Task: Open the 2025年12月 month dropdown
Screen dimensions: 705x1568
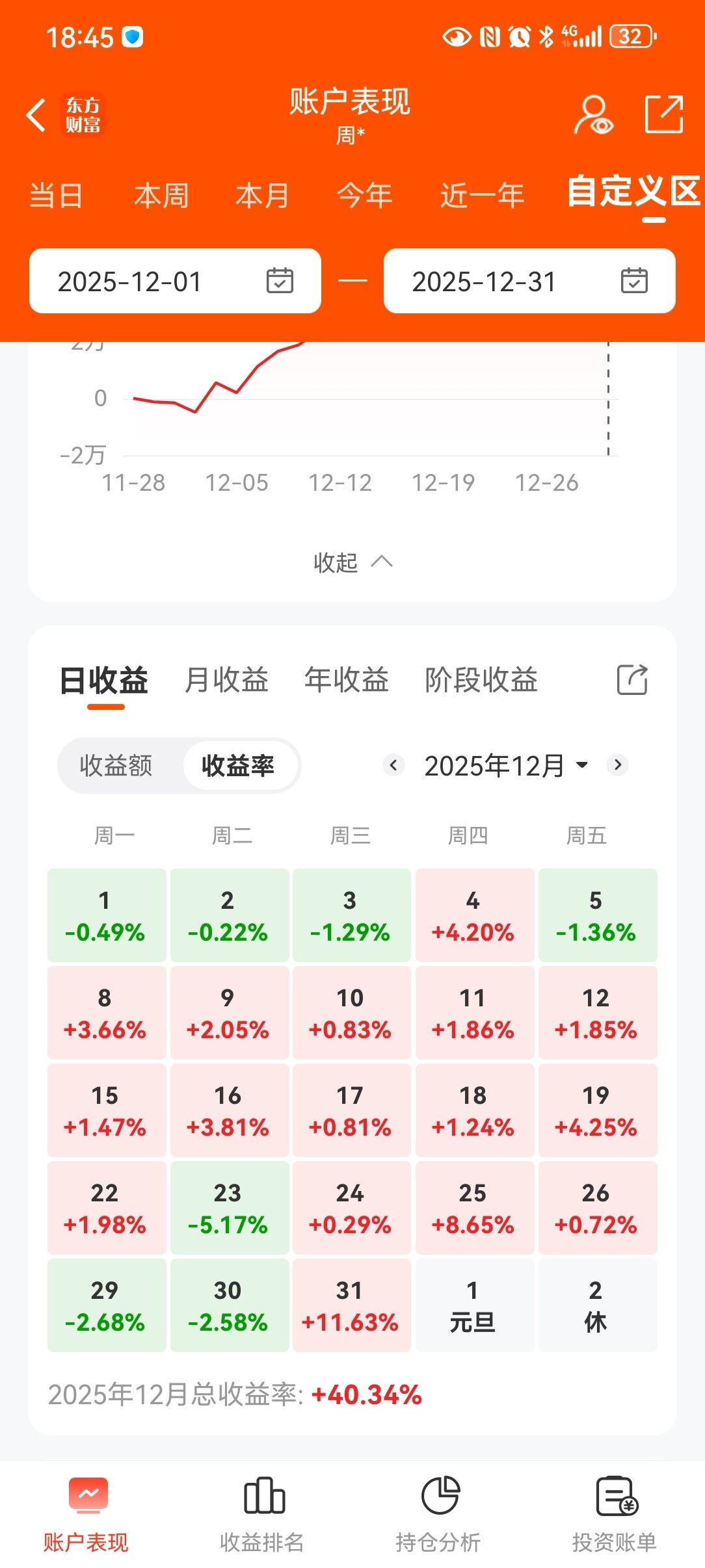Action: pos(506,766)
